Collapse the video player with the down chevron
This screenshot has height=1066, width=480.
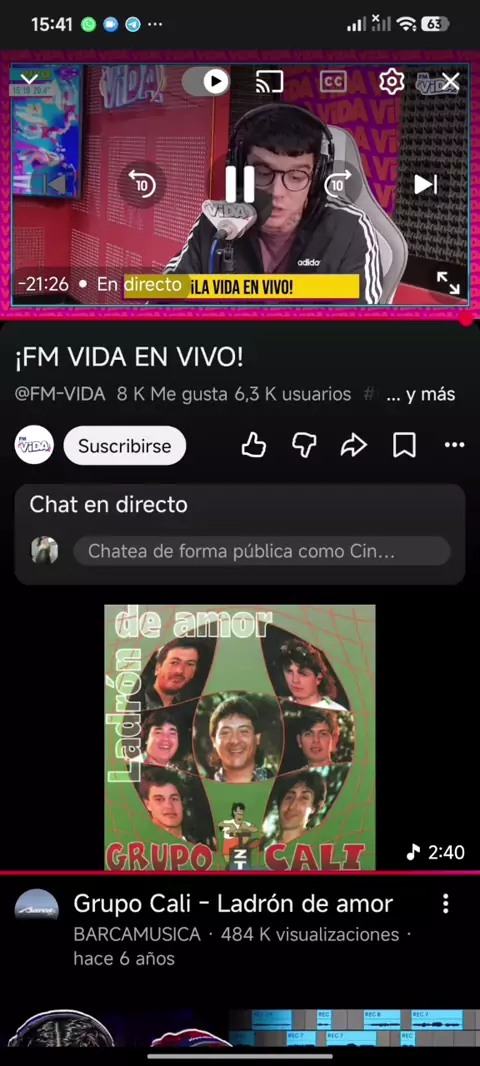pyautogui.click(x=29, y=80)
